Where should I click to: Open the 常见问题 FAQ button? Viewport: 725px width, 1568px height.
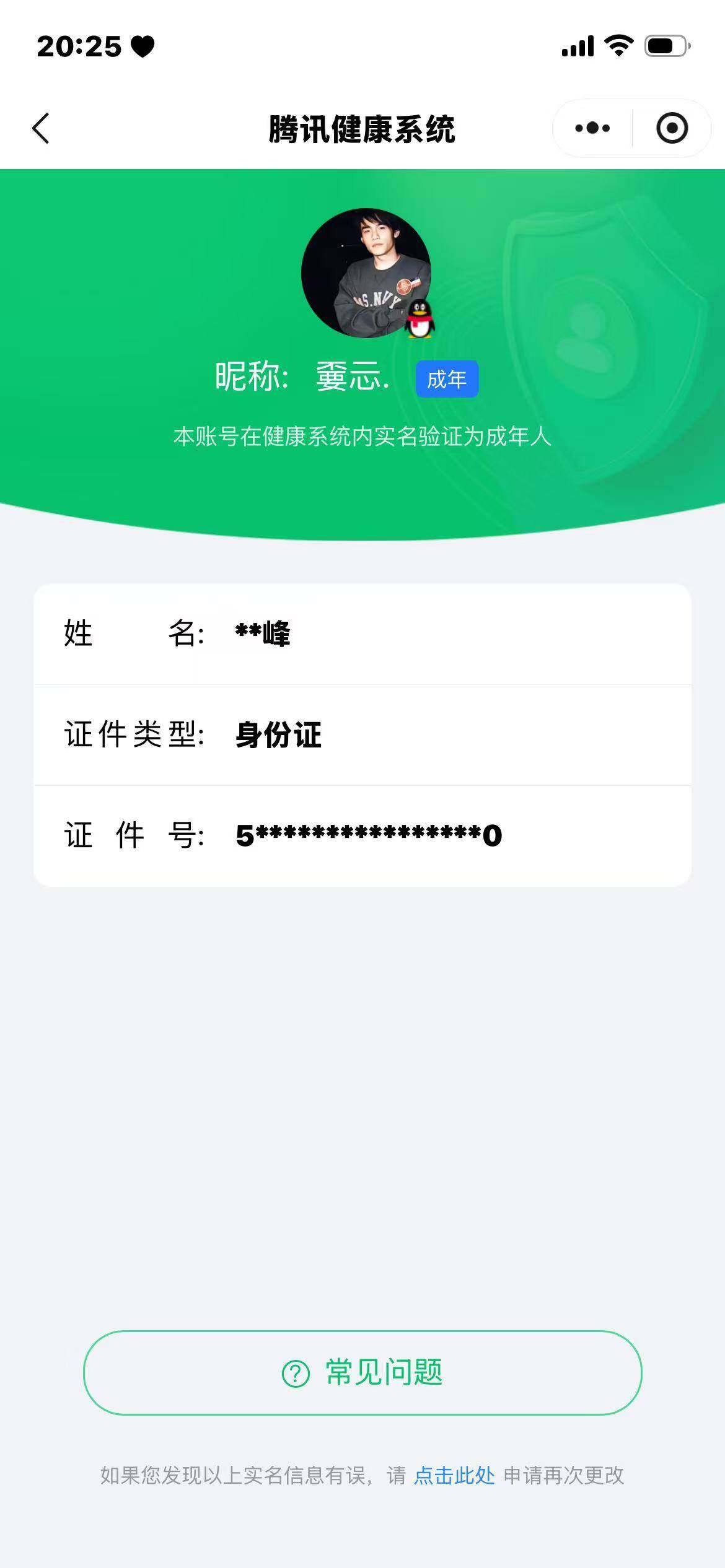coord(362,1372)
